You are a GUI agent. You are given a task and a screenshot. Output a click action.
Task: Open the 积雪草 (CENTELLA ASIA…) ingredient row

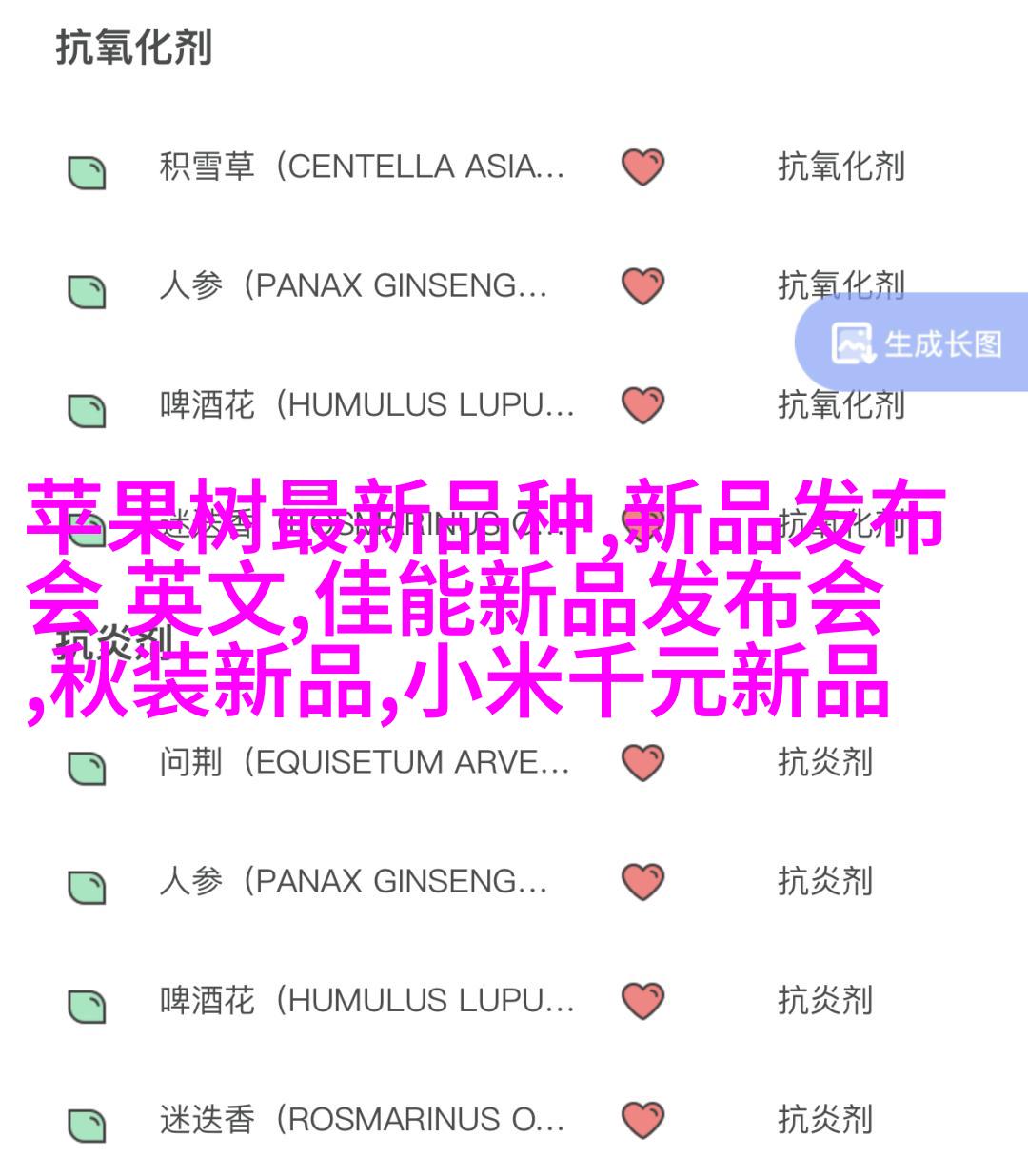pyautogui.click(x=362, y=167)
